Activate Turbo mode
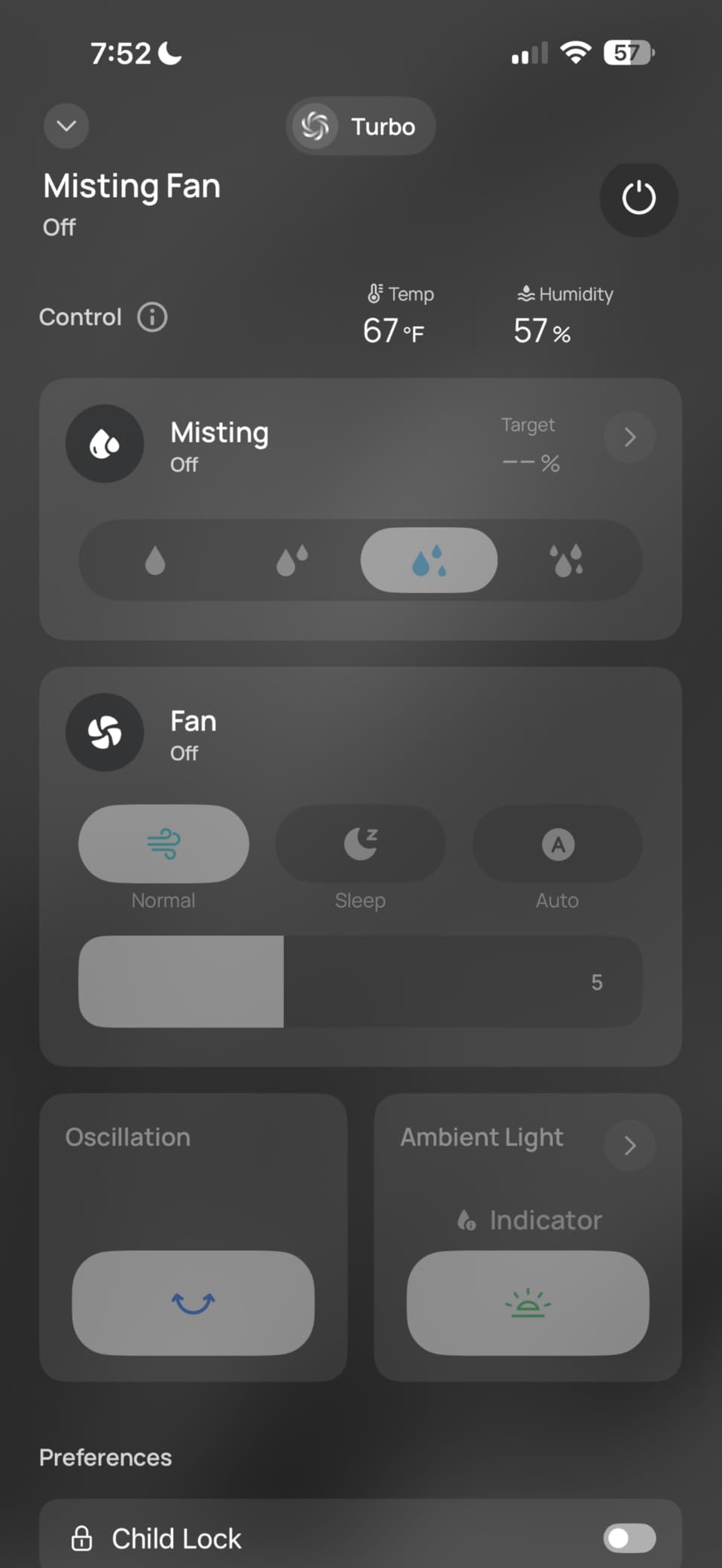 point(361,126)
